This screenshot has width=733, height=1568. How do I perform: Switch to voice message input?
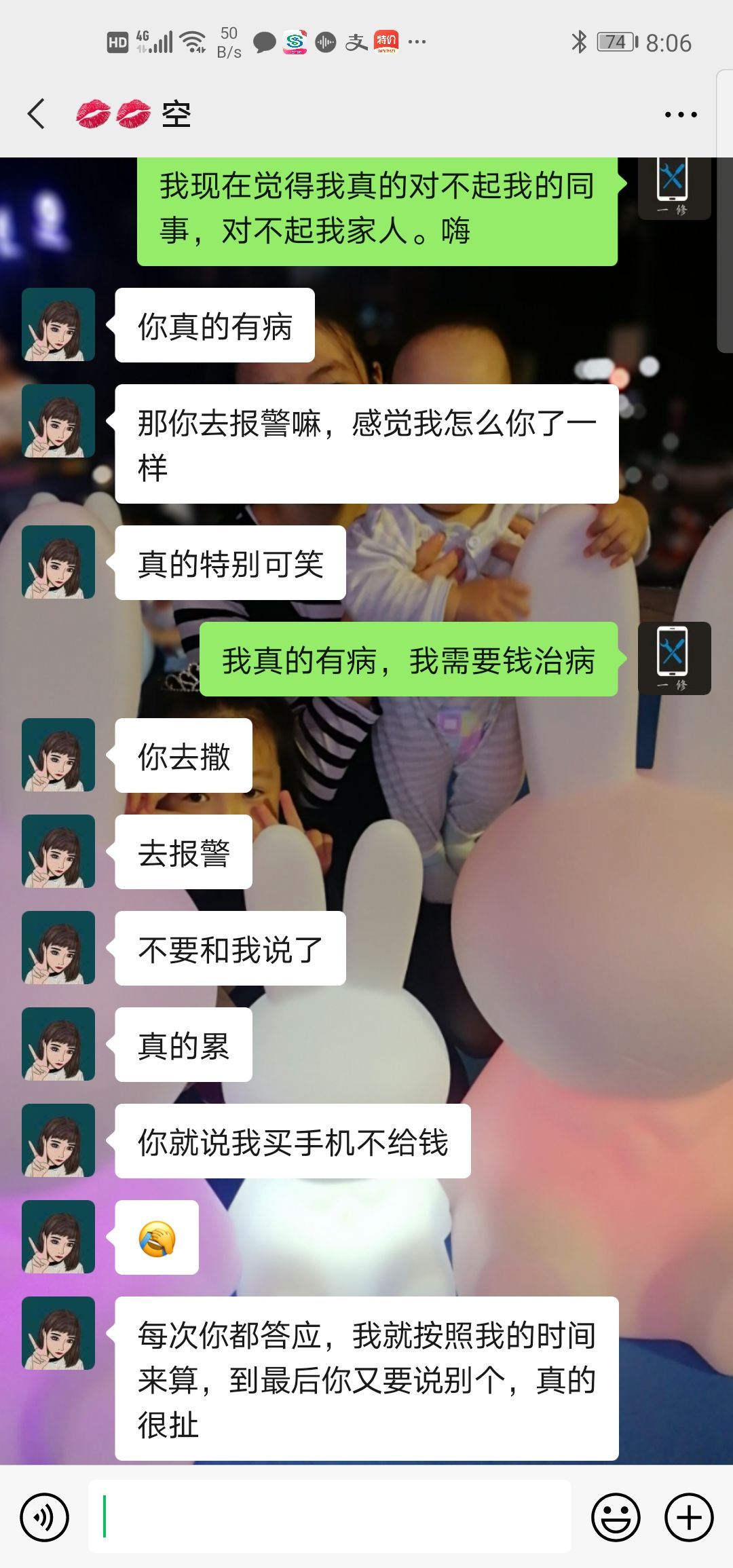click(x=45, y=1517)
